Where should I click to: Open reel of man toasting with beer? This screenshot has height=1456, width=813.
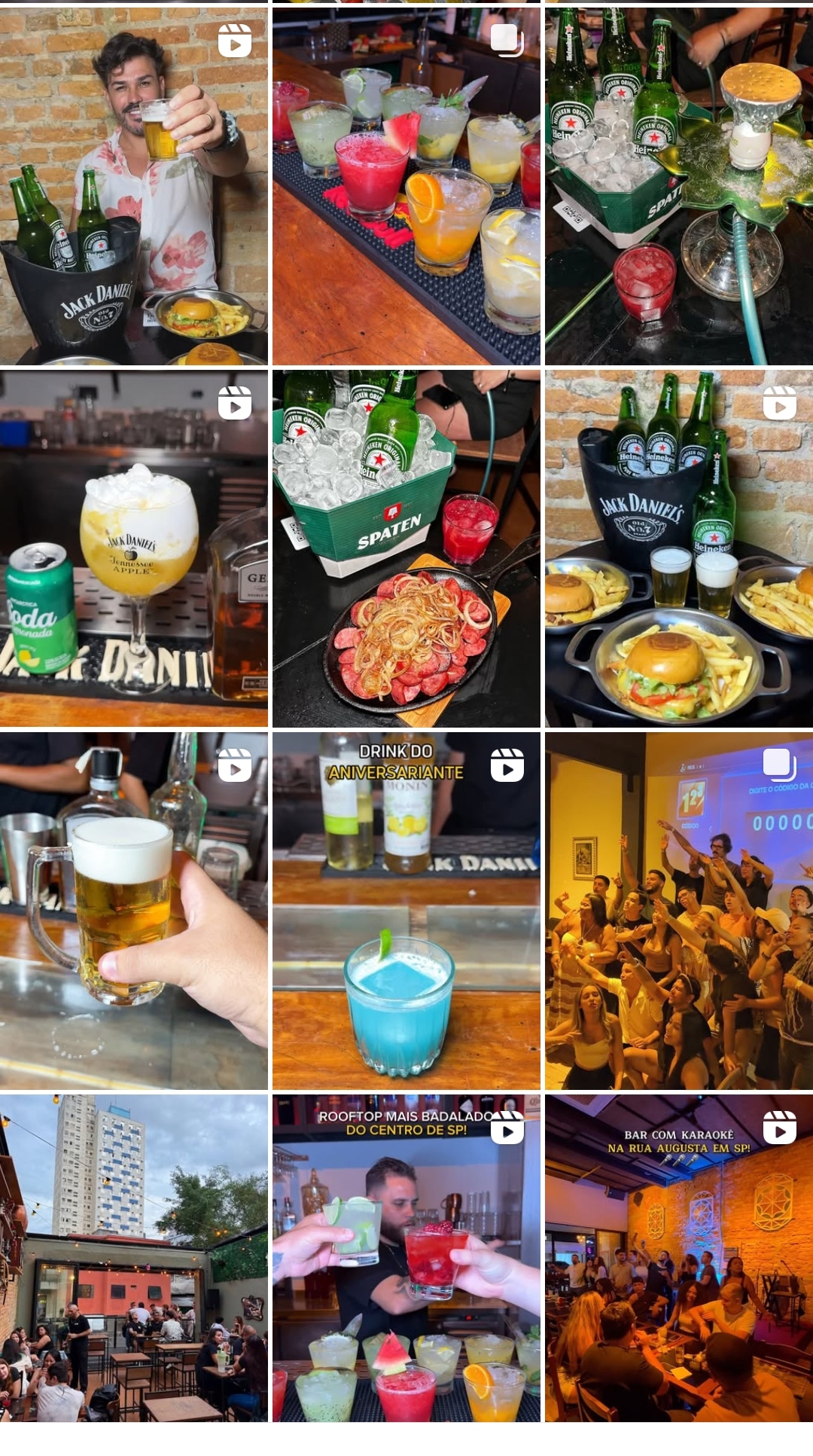coord(133,186)
